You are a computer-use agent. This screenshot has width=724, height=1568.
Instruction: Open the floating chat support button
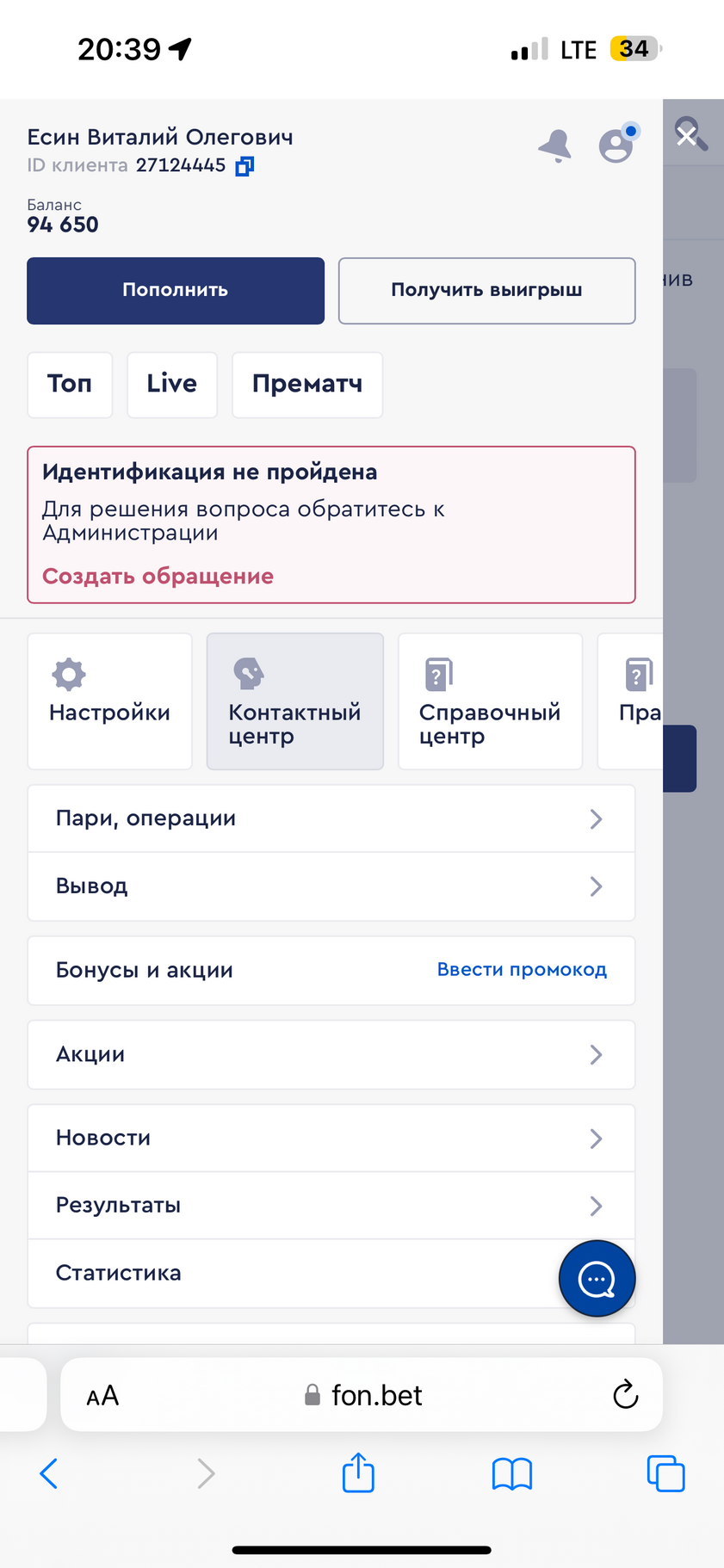pos(597,1279)
